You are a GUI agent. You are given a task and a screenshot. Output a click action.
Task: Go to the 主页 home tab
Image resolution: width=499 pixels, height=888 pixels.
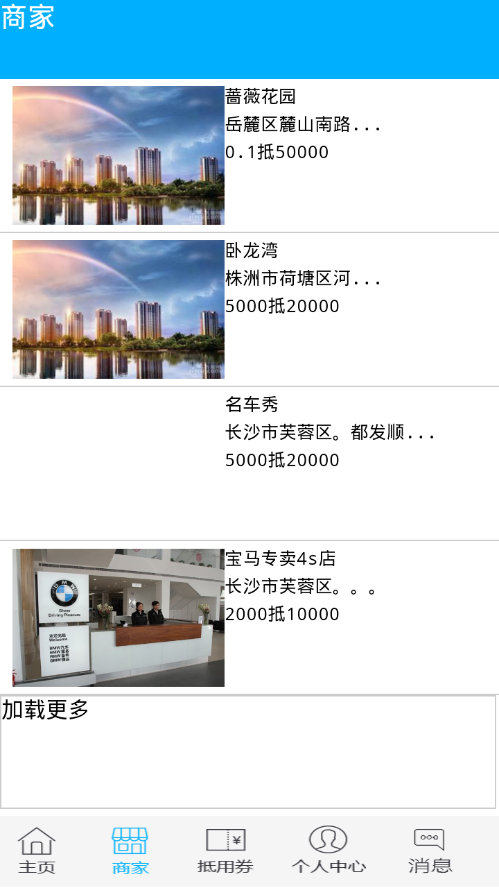tap(37, 851)
